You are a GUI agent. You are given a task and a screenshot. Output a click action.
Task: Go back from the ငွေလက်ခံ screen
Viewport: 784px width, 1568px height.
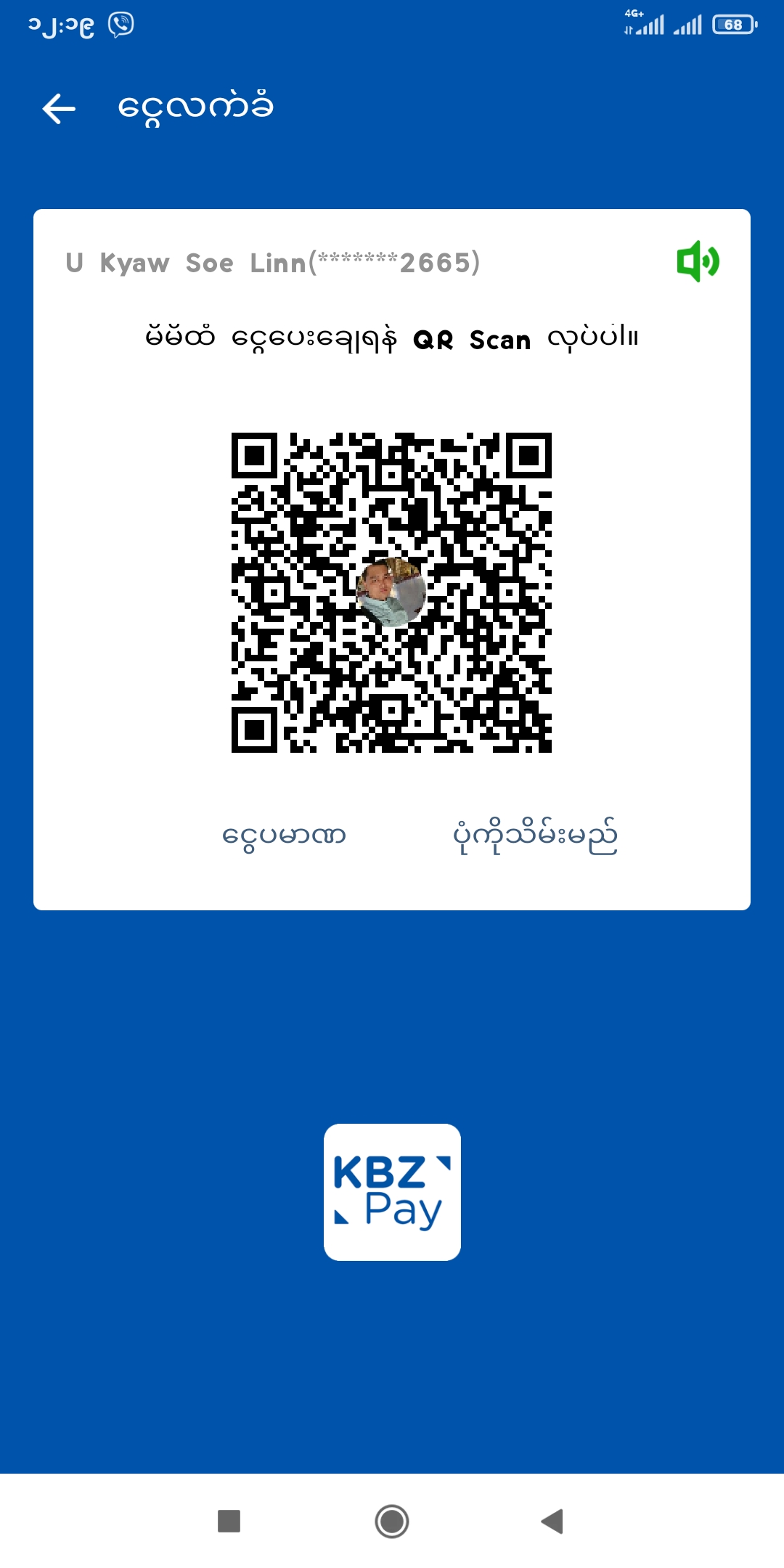[x=59, y=109]
